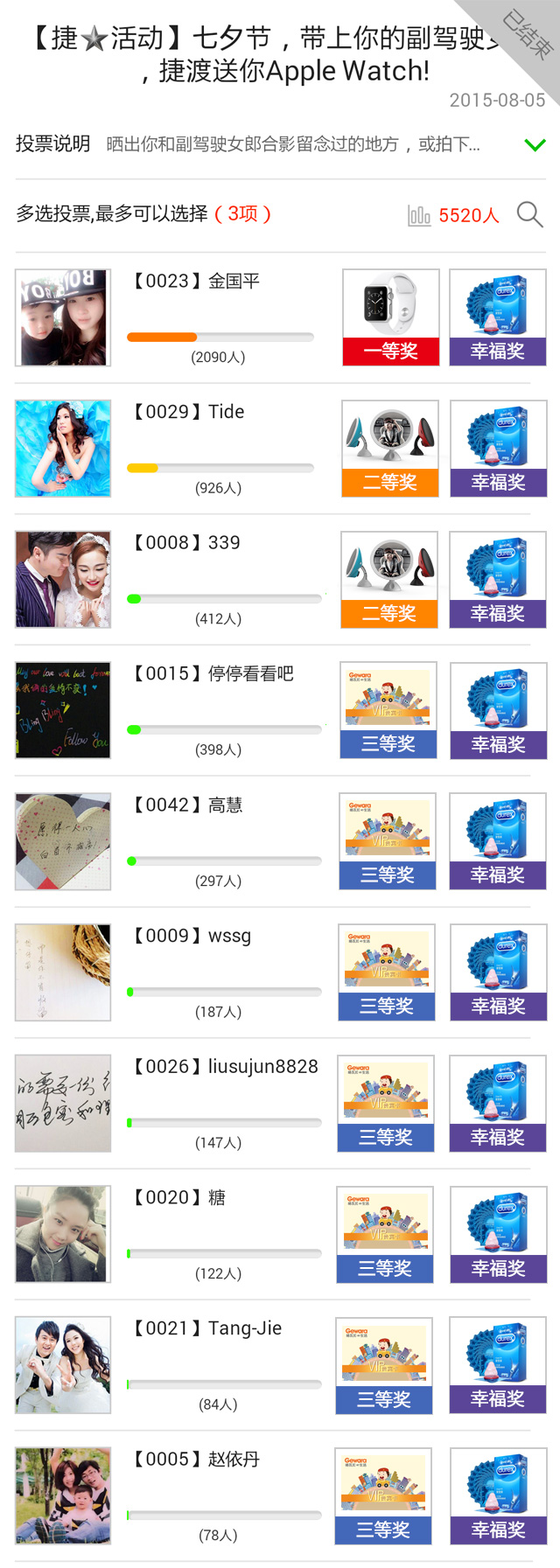The height and width of the screenshot is (1568, 560).
Task: Open the search magnifier icon
Action: pyautogui.click(x=529, y=214)
